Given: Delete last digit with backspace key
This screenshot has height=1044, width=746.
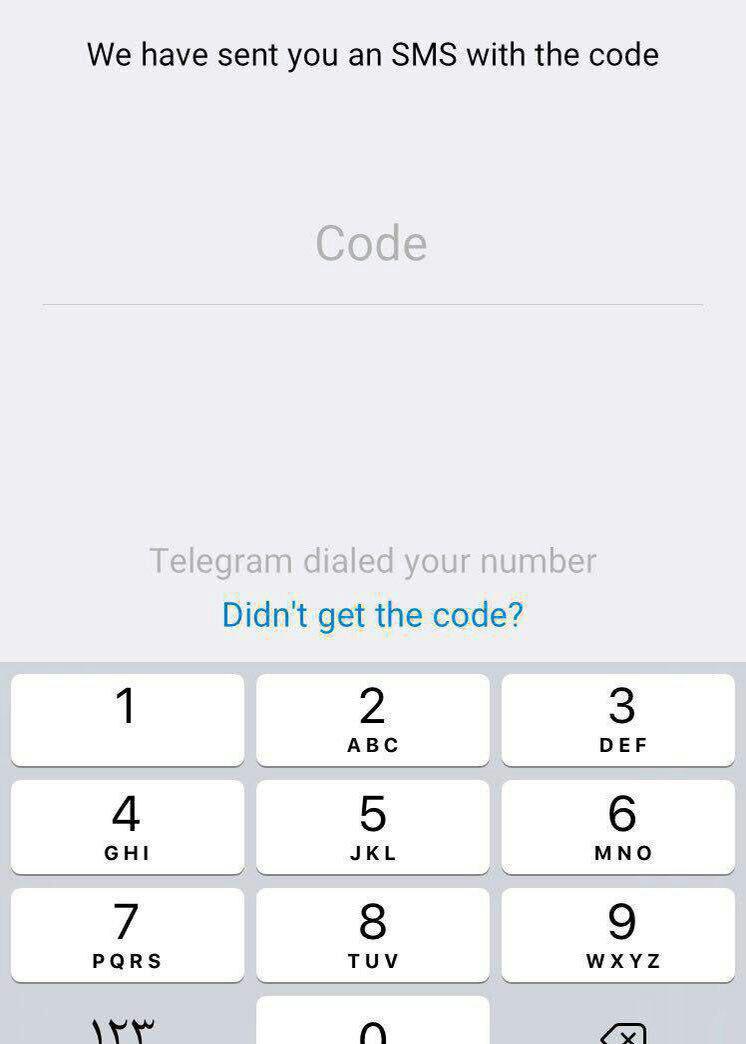Looking at the screenshot, I should coord(622,1032).
